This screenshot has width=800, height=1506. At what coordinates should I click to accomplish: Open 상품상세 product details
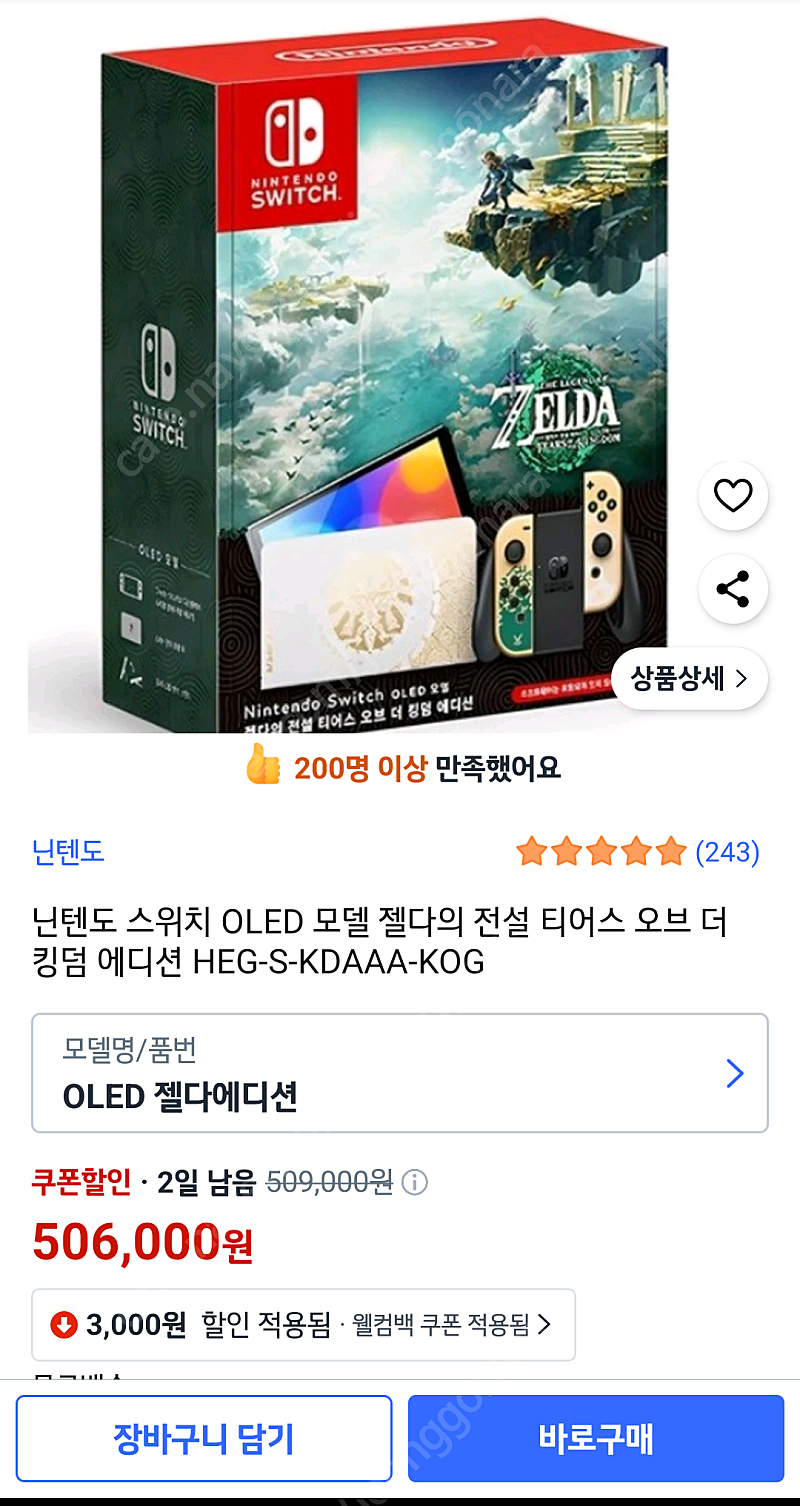click(689, 679)
